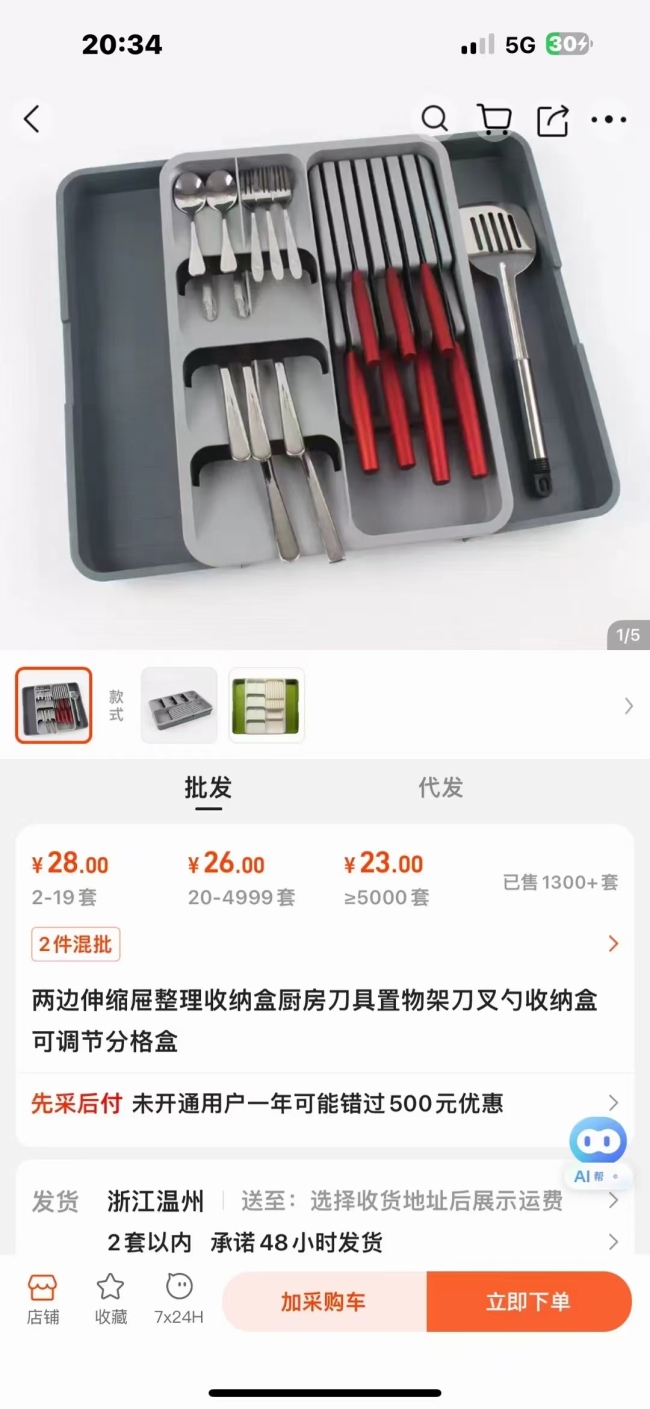This screenshot has height=1409, width=650.
Task: Select the gray tray style thumbnail
Action: (x=179, y=705)
